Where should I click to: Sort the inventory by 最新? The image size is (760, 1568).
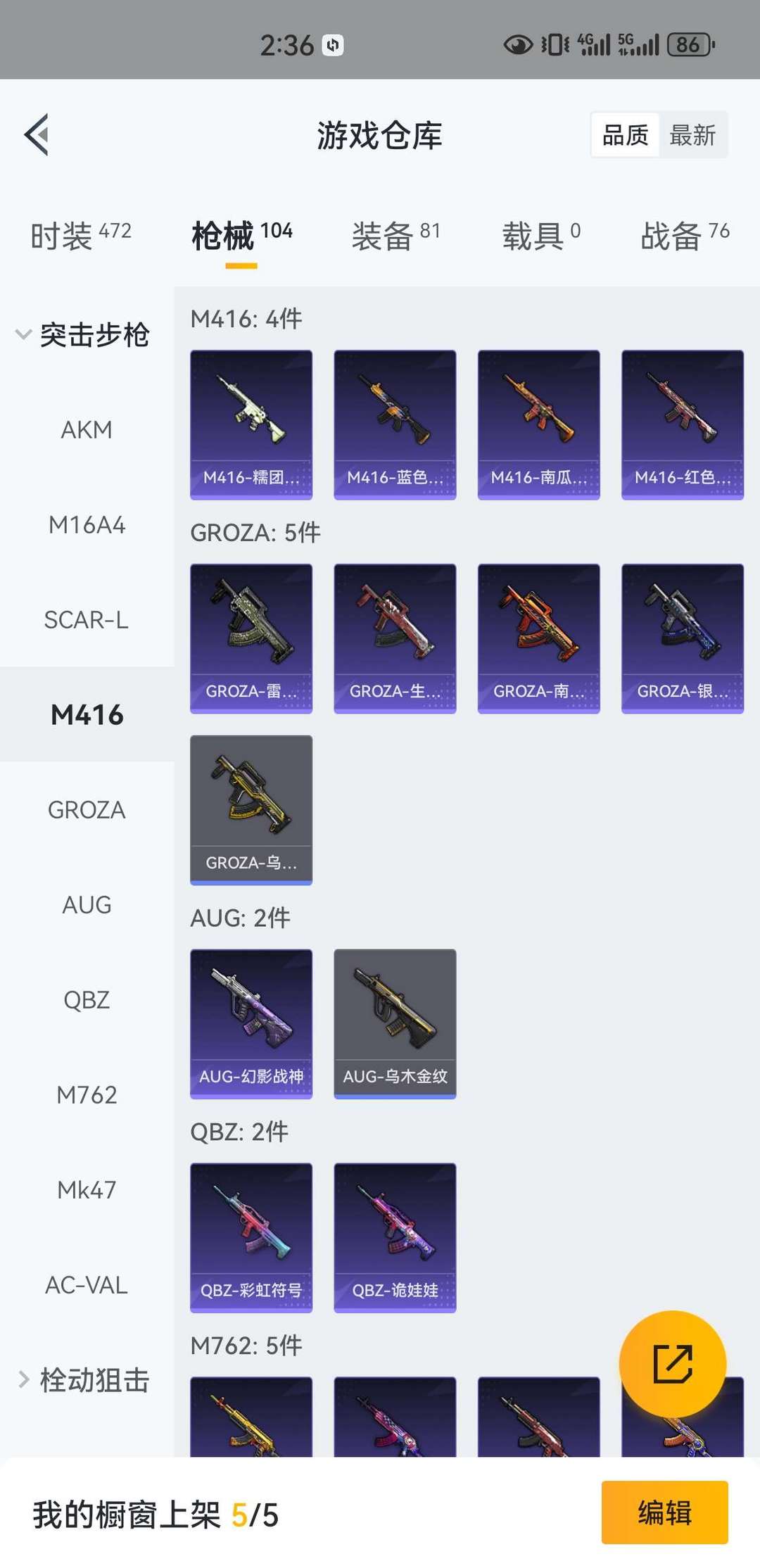692,134
